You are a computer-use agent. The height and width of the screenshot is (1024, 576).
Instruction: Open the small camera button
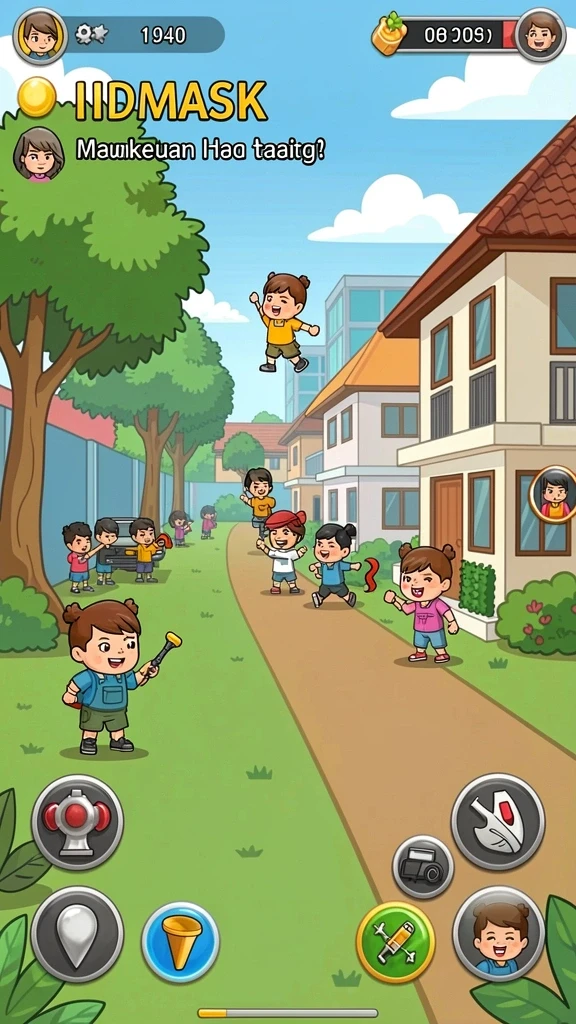point(423,867)
